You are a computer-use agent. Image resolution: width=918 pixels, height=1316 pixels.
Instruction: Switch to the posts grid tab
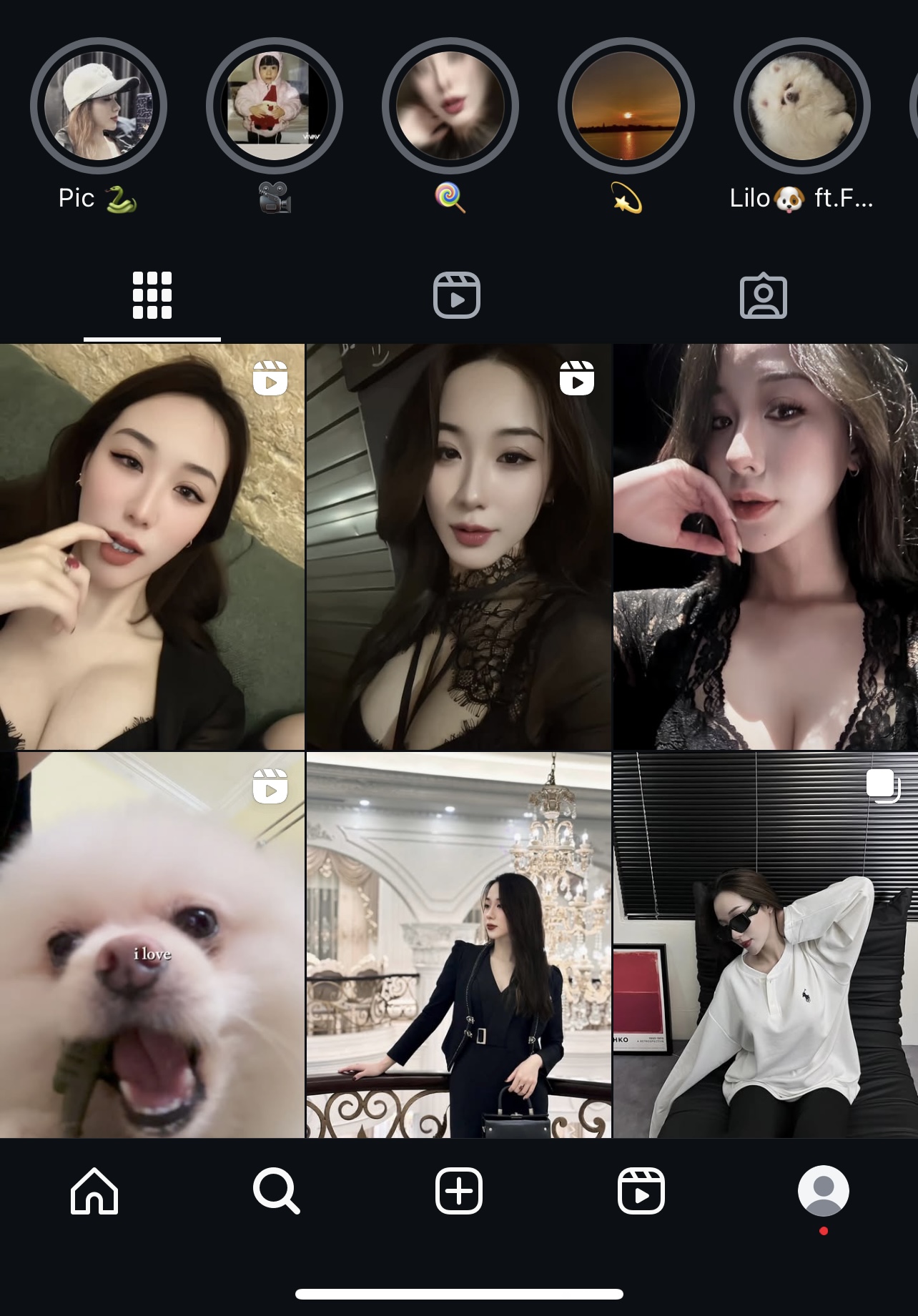(152, 295)
